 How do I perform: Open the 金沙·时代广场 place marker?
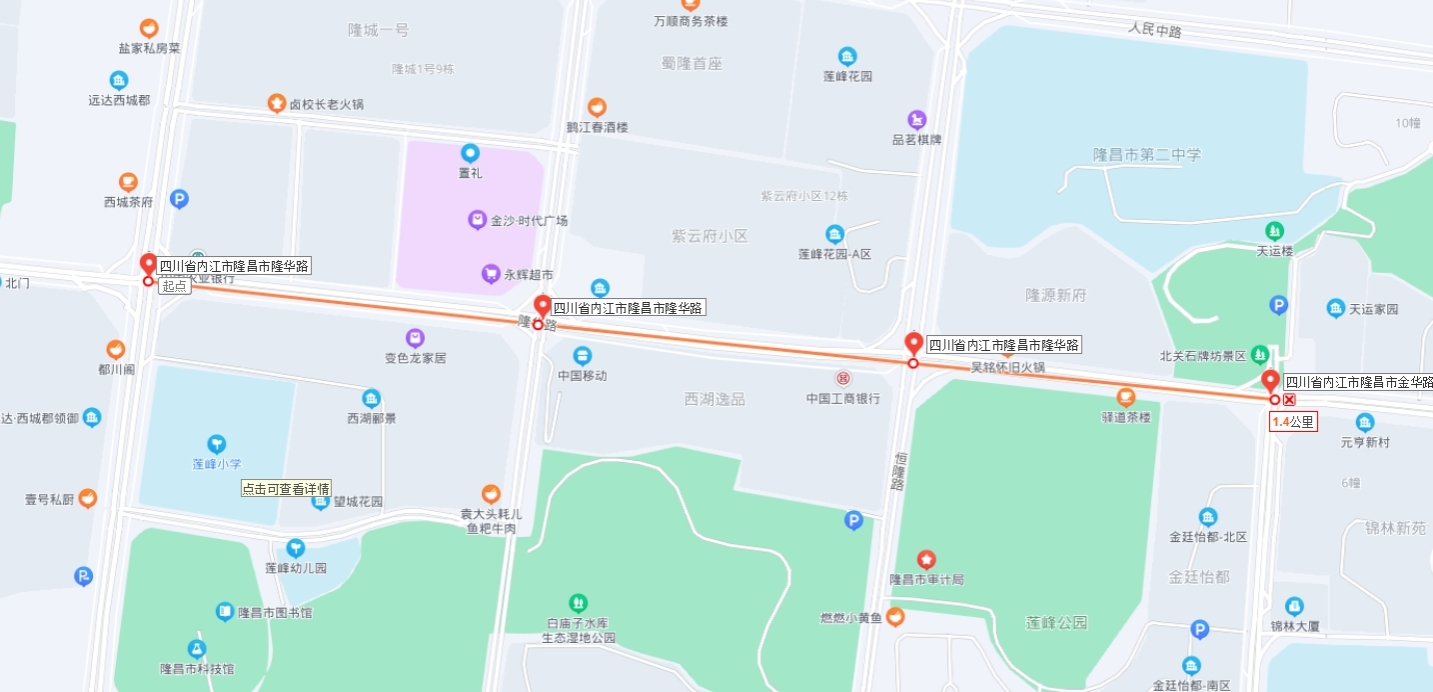(x=478, y=220)
